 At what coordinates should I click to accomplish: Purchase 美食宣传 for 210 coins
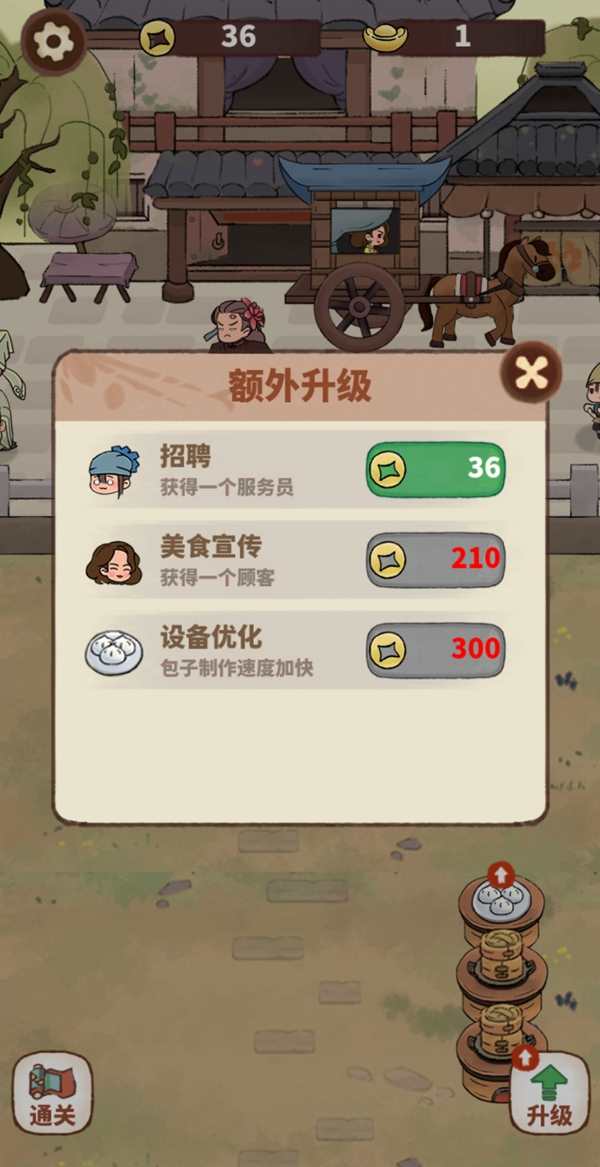pyautogui.click(x=435, y=559)
